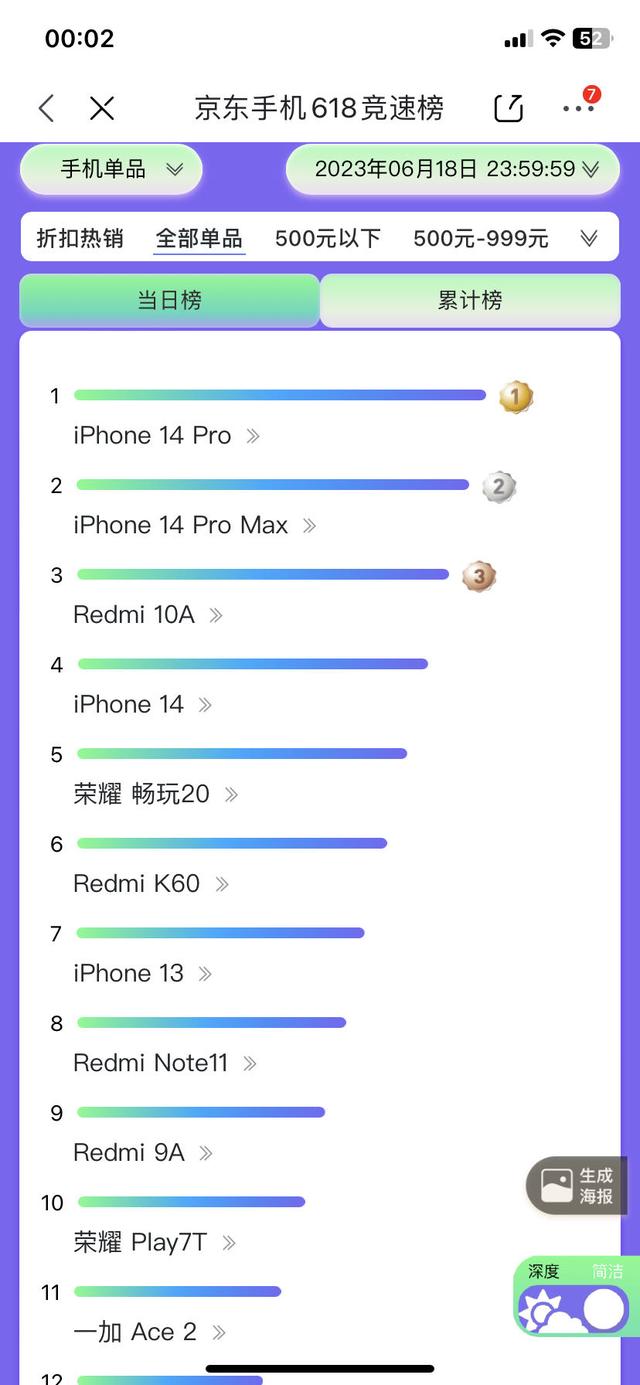This screenshot has height=1385, width=640.
Task: Open iPhone 14 Pro Max details
Action: [194, 525]
